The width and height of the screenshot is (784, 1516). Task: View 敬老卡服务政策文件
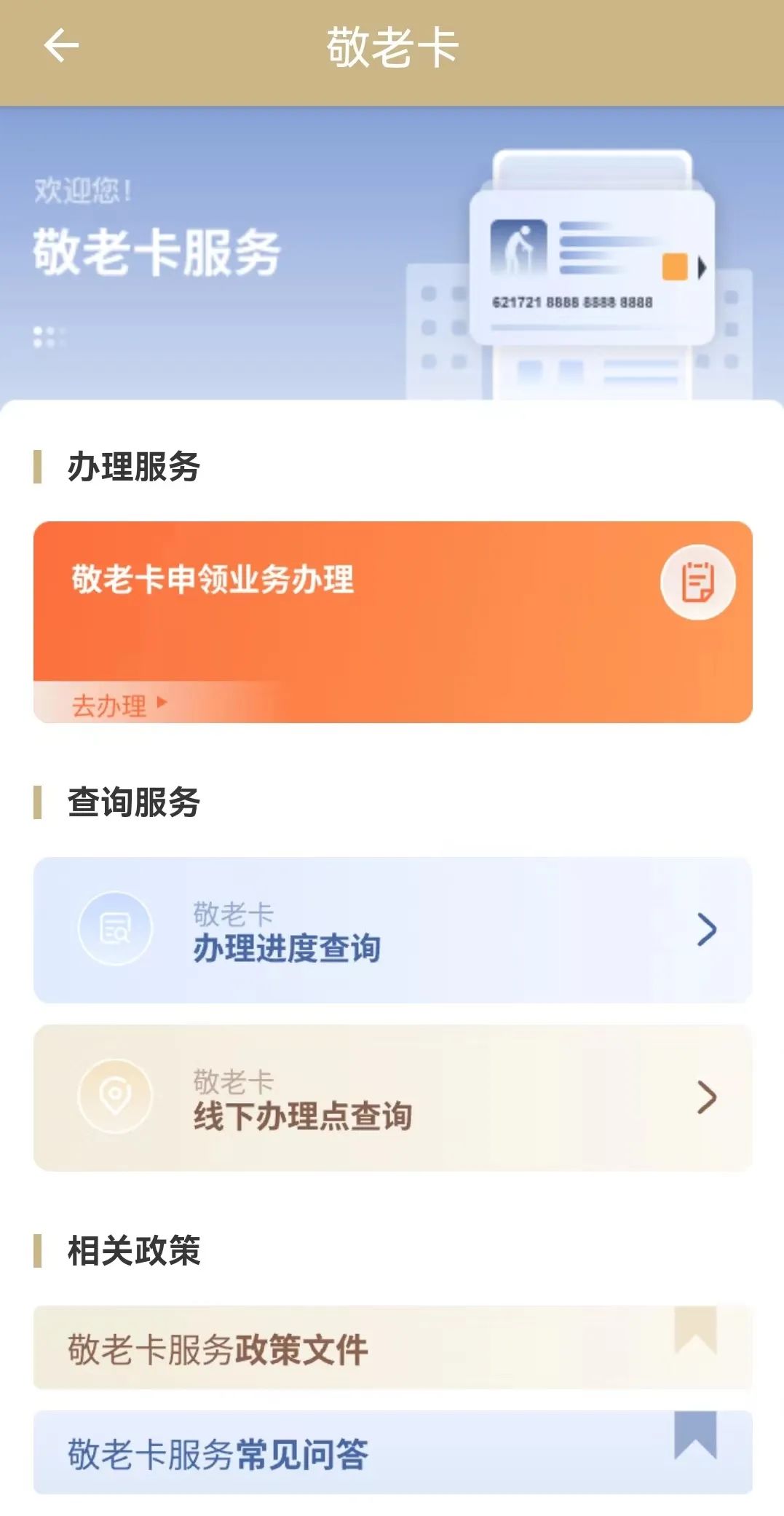click(x=392, y=1348)
